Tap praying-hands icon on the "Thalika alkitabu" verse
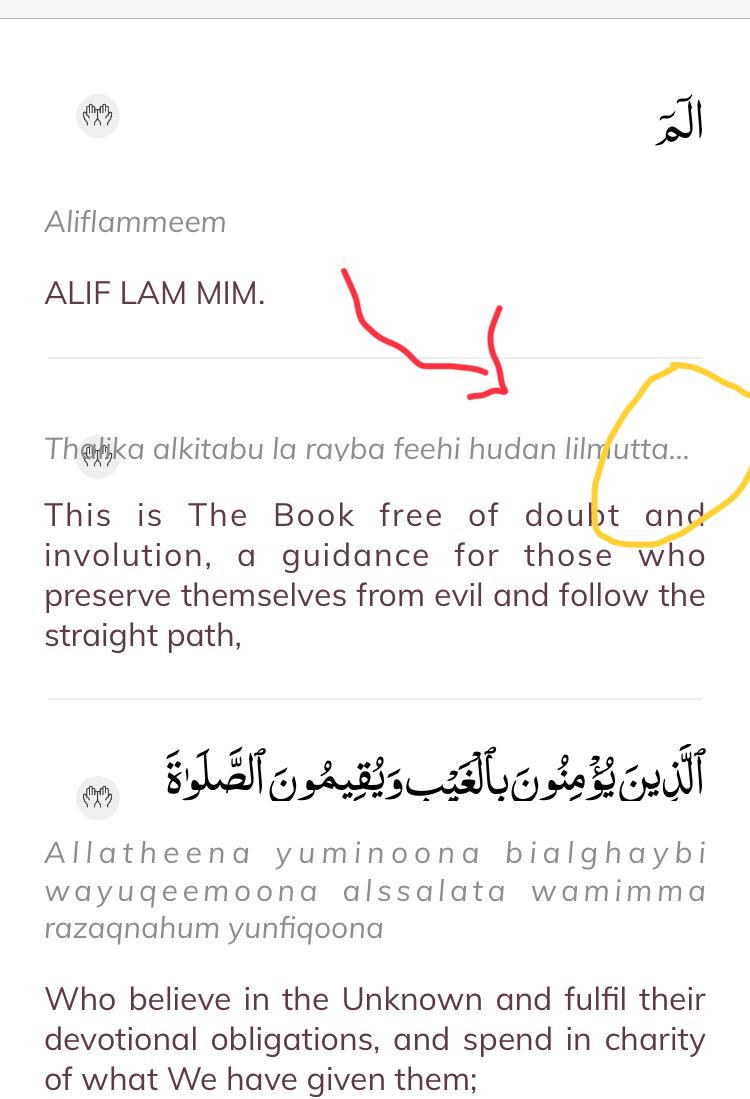750x1099 pixels. (98, 457)
